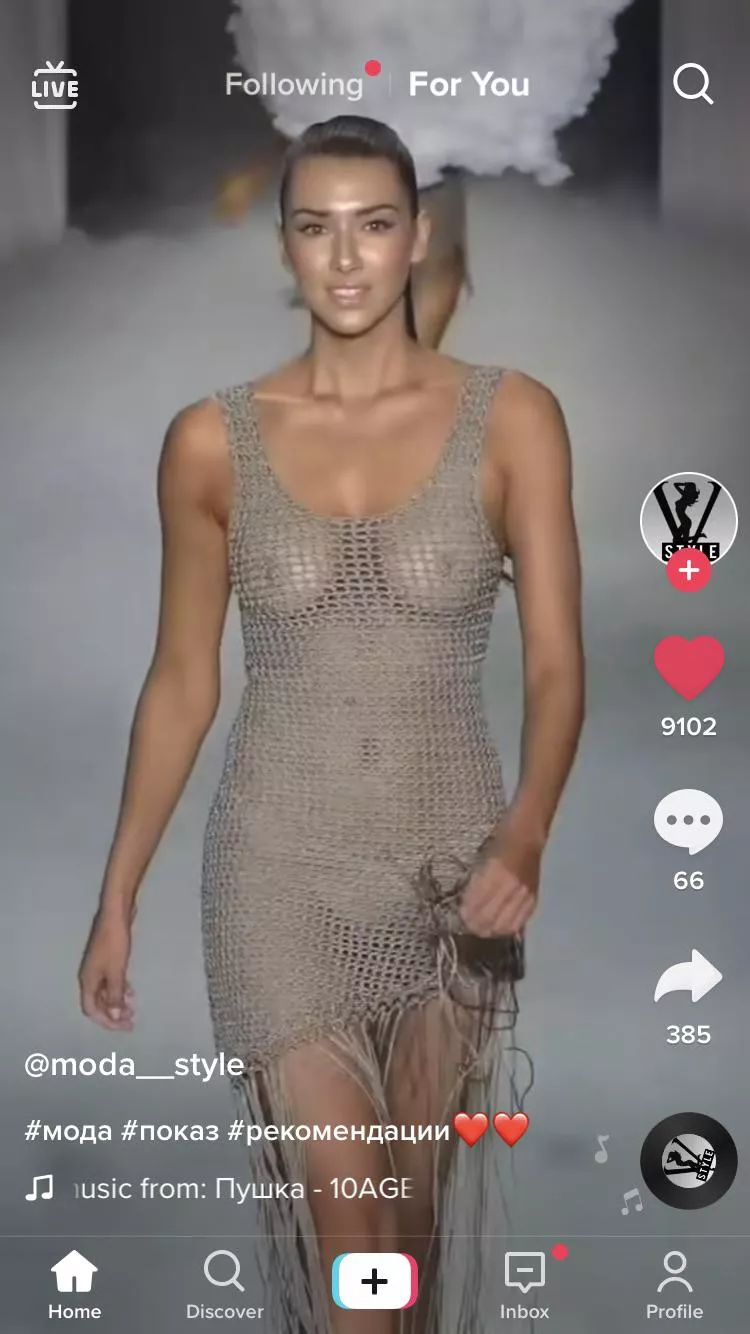Open the creator's profile picture
750x1334 pixels.
tap(688, 518)
